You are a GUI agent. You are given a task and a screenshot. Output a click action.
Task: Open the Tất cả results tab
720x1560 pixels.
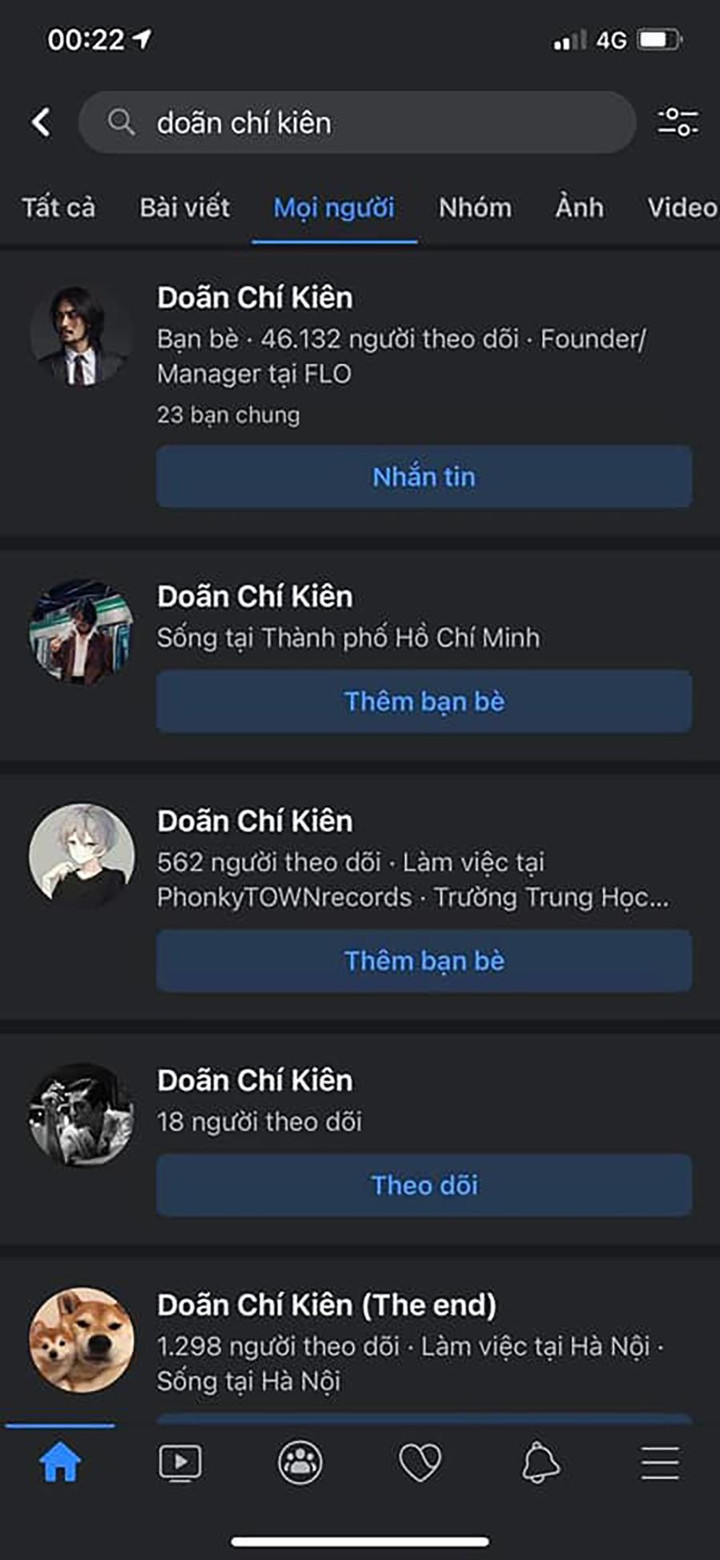coord(57,208)
